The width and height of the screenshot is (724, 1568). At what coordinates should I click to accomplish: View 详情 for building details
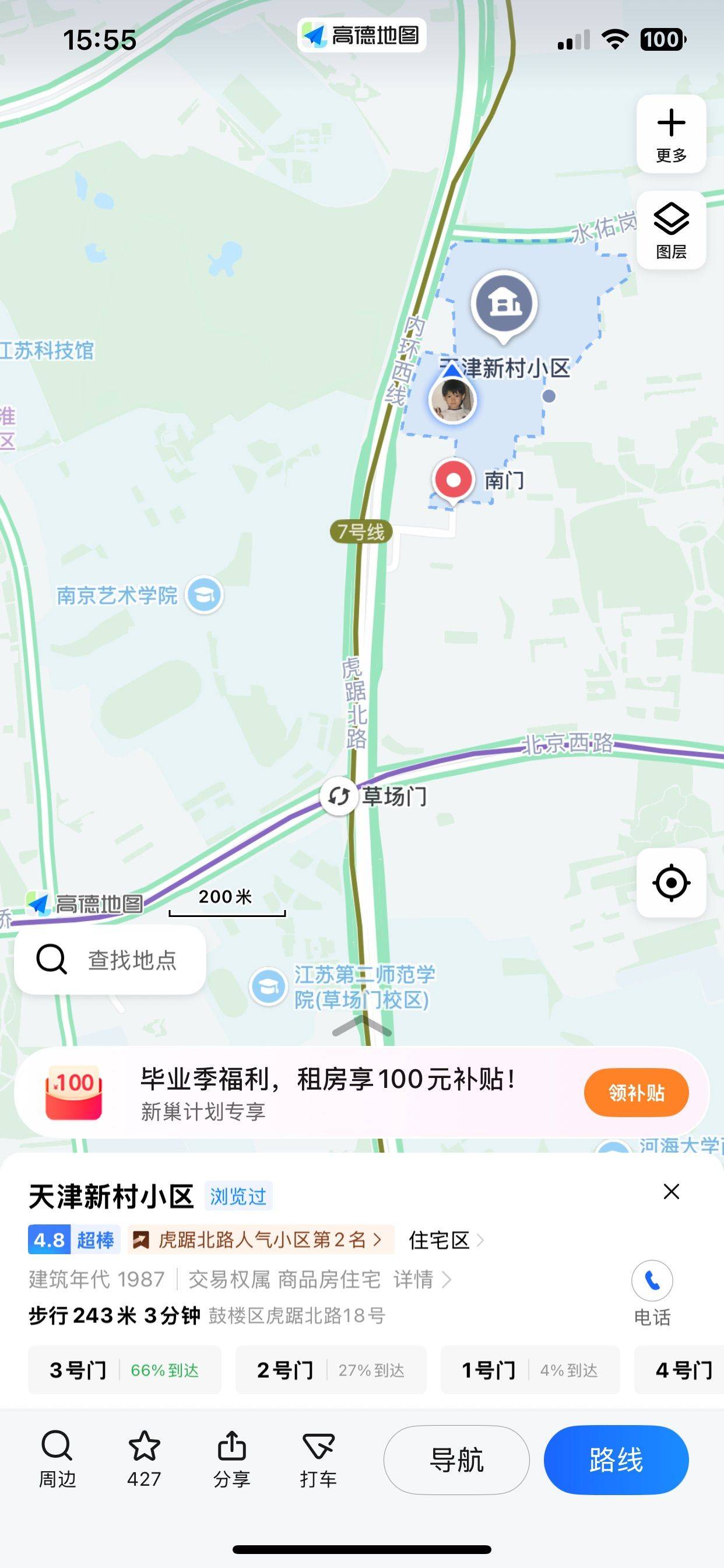421,1279
